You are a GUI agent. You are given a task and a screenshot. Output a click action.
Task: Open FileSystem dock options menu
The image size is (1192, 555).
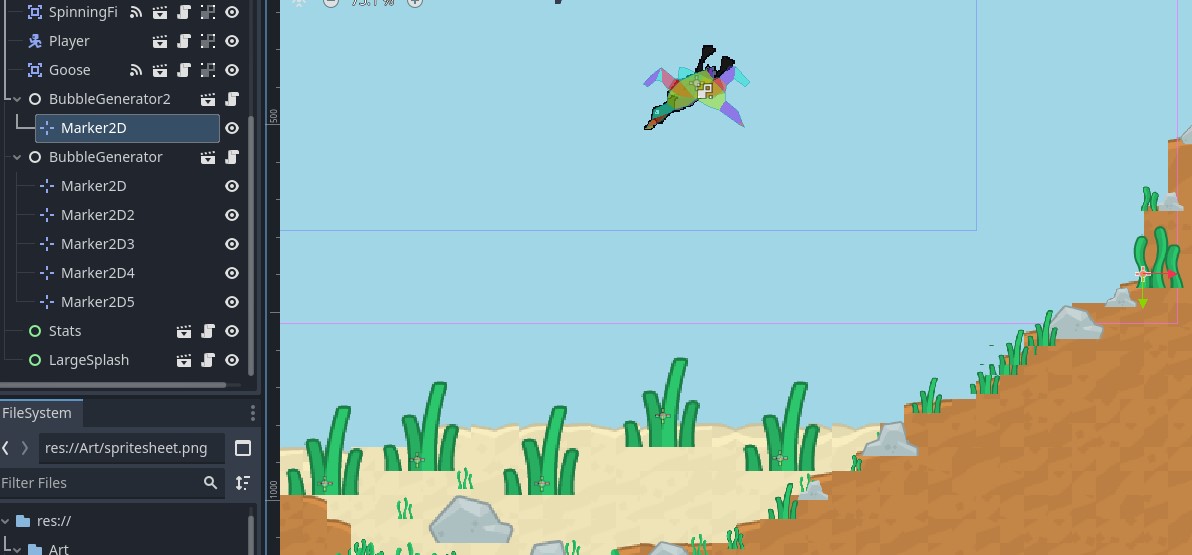[253, 413]
